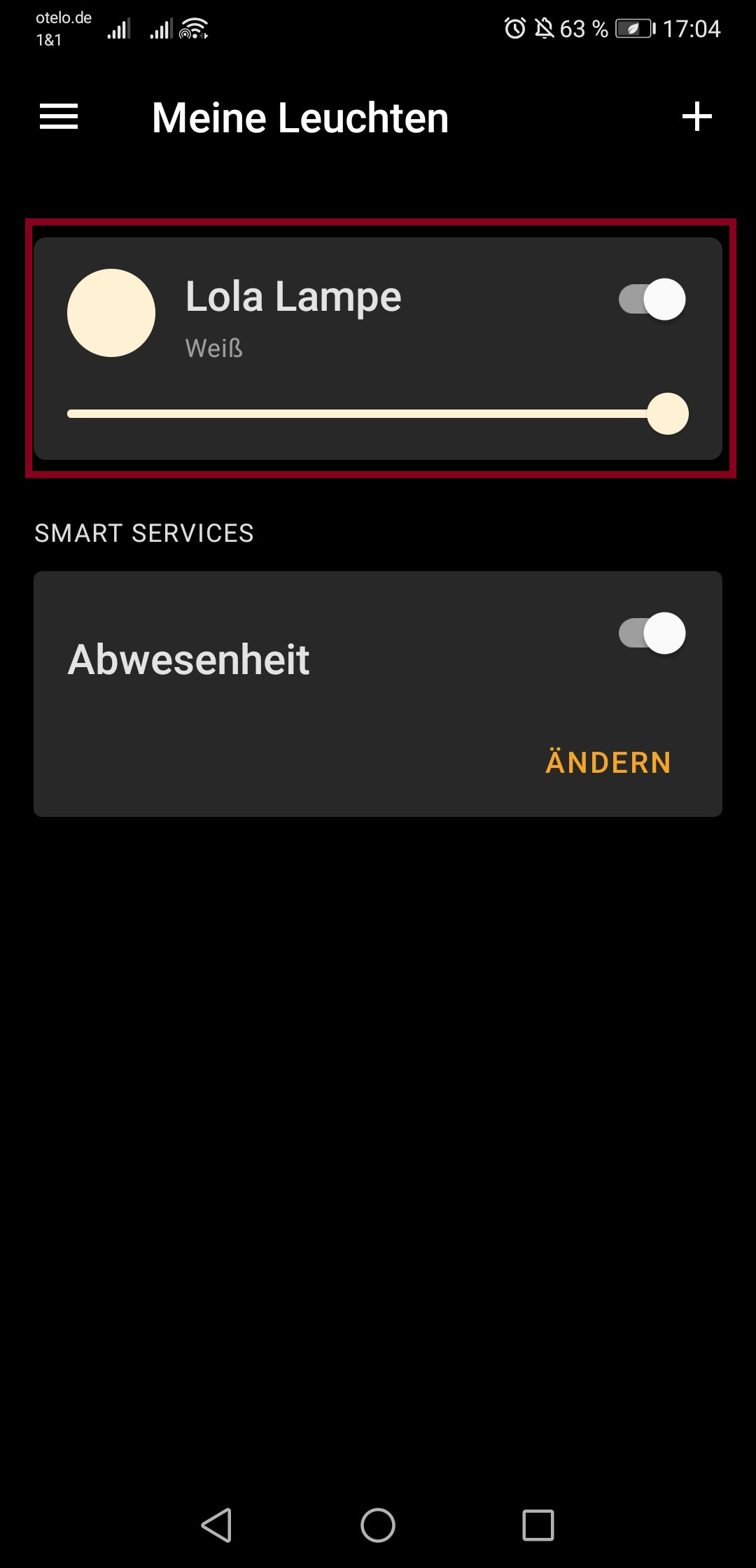756x1568 pixels.
Task: Open the Lola Lampe card
Action: click(378, 349)
